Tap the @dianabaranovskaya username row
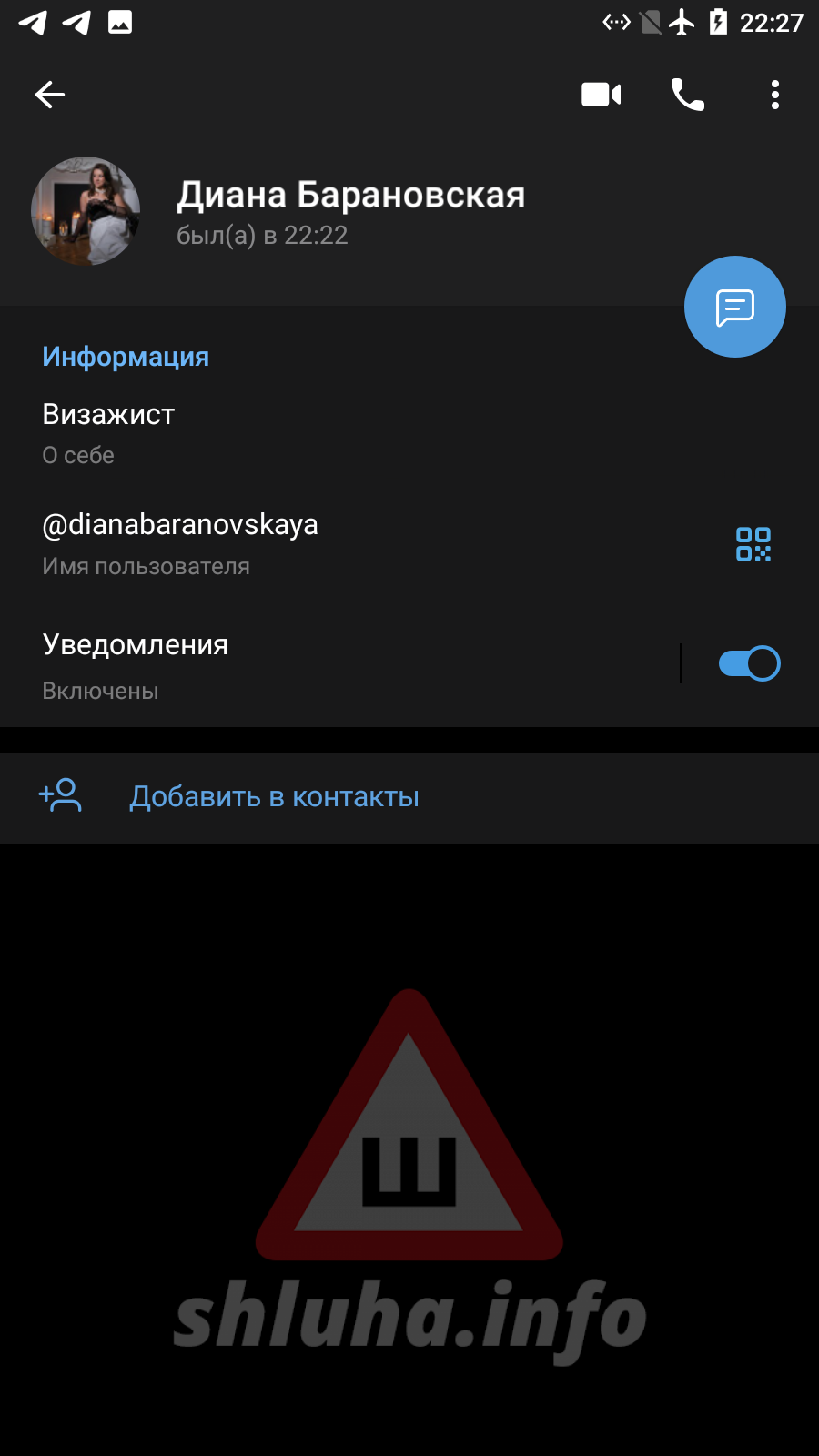819x1456 pixels. tap(273, 543)
